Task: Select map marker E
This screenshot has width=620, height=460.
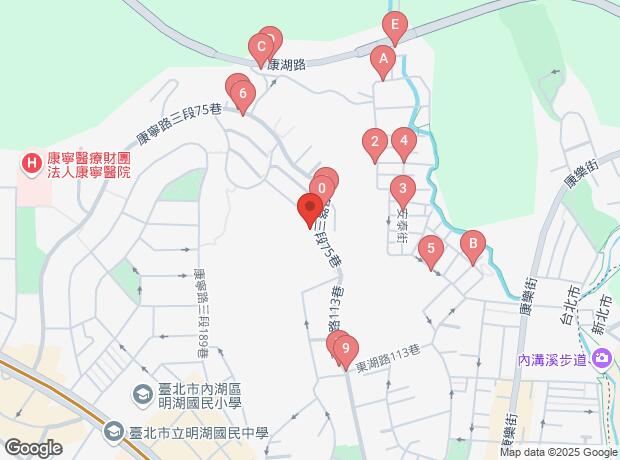Action: [396, 26]
